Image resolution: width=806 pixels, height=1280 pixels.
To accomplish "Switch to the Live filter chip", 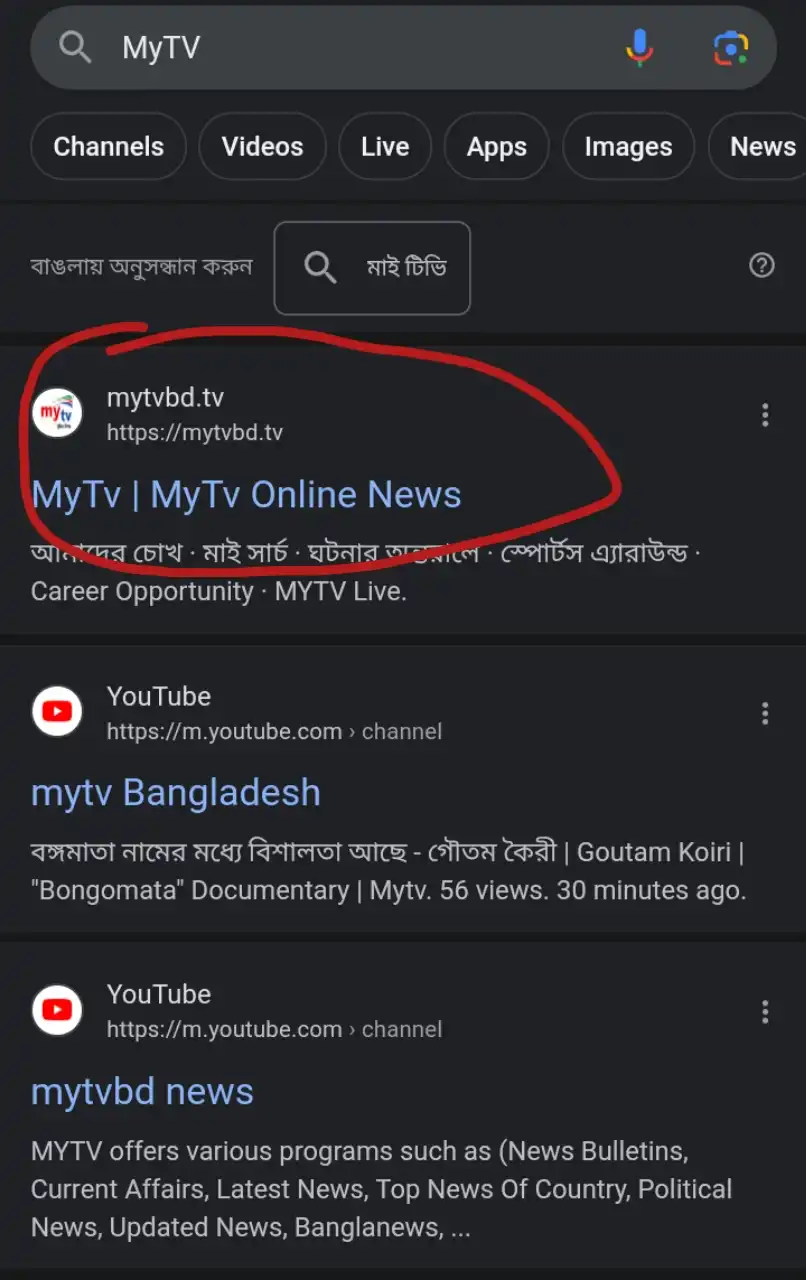I will pyautogui.click(x=385, y=147).
